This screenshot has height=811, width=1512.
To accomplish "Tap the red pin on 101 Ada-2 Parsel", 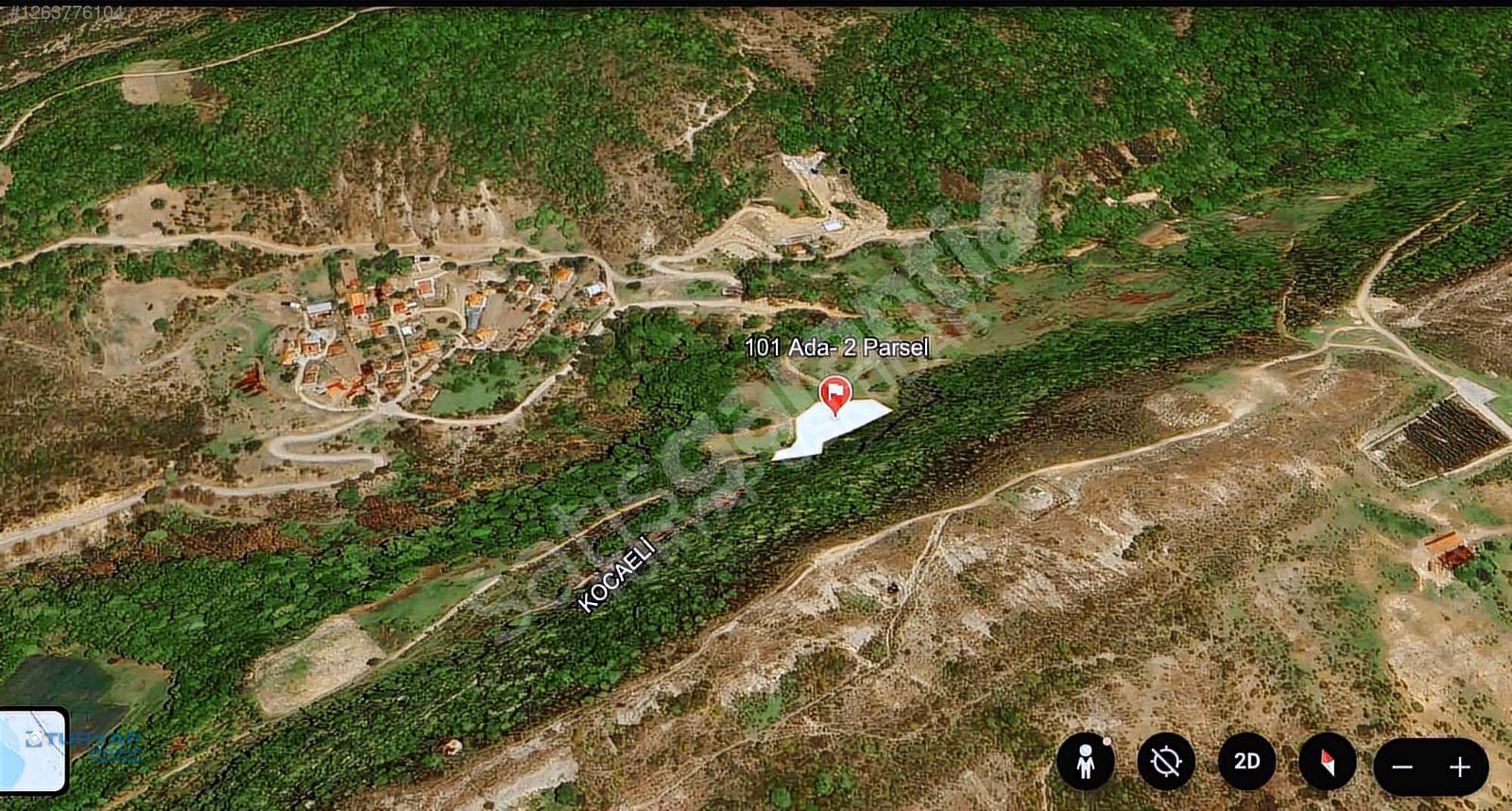I will 834,393.
